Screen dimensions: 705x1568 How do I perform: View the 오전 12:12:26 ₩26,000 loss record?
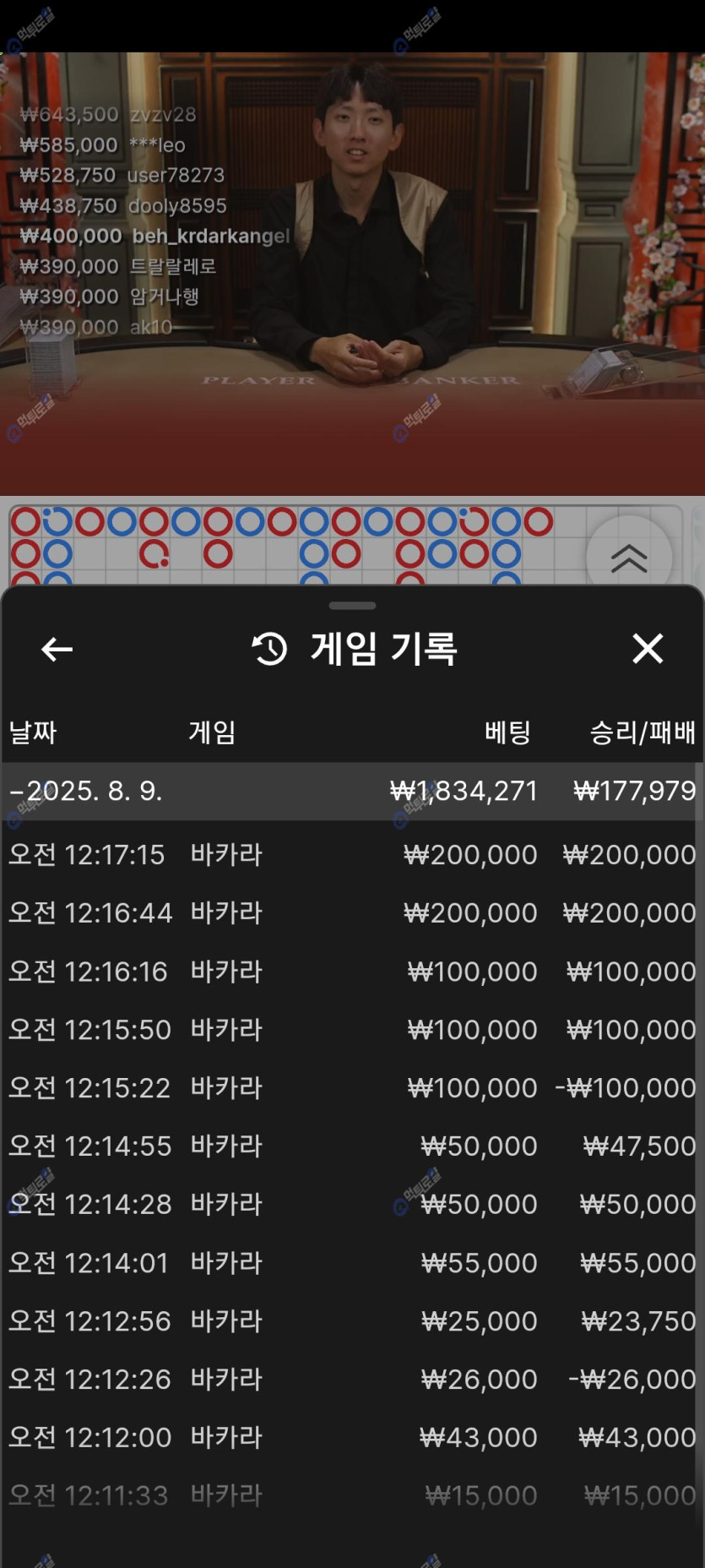pyautogui.click(x=352, y=1379)
